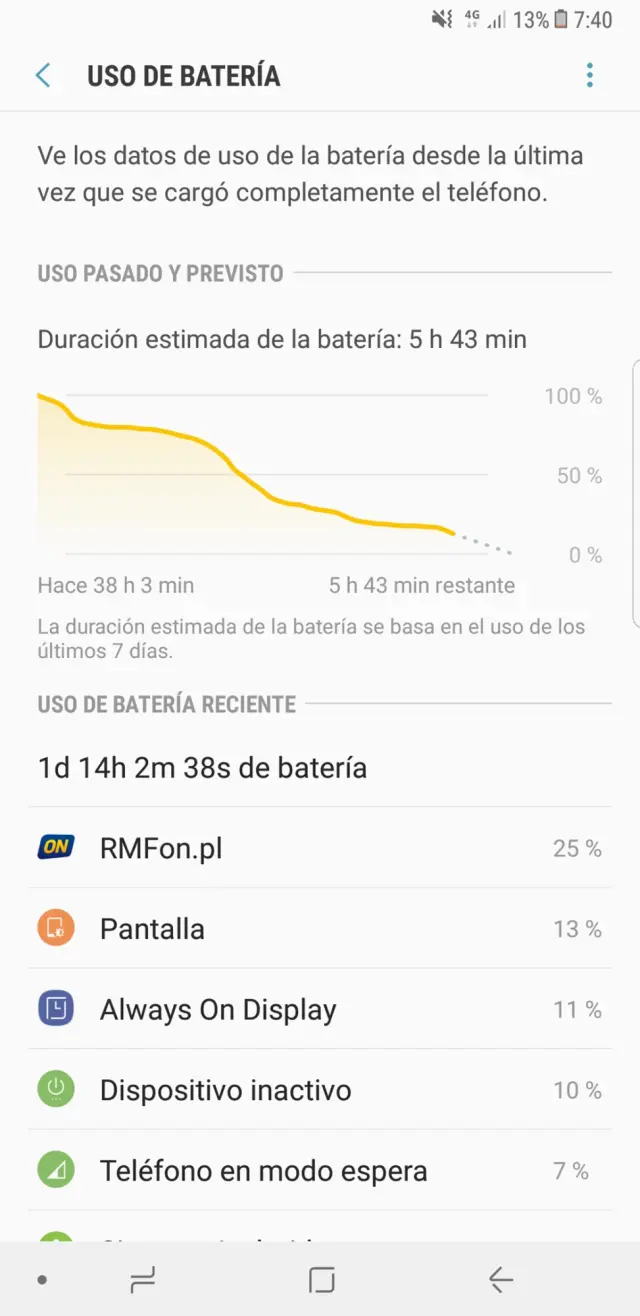Select the Always On Display row

320,1010
